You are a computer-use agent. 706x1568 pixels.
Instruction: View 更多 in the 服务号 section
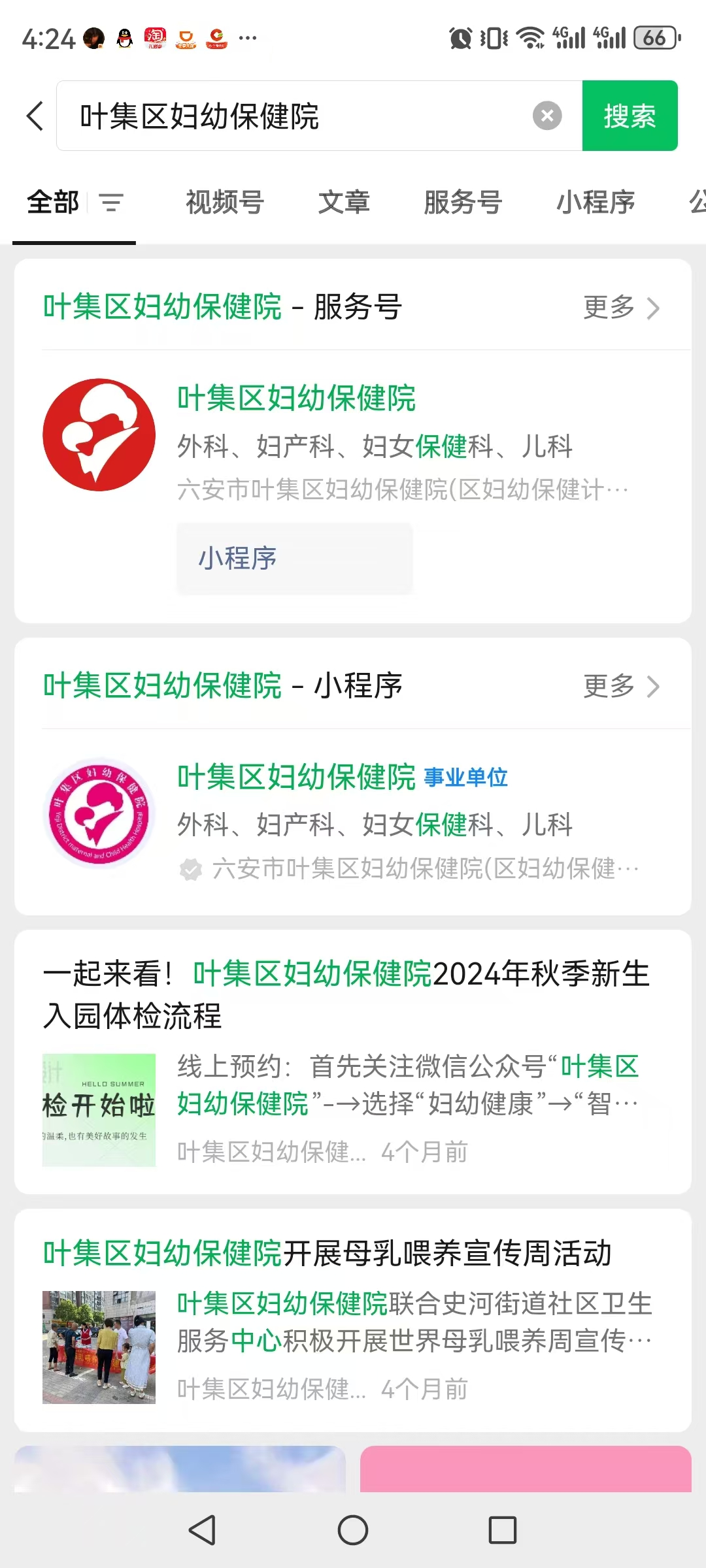(x=621, y=307)
